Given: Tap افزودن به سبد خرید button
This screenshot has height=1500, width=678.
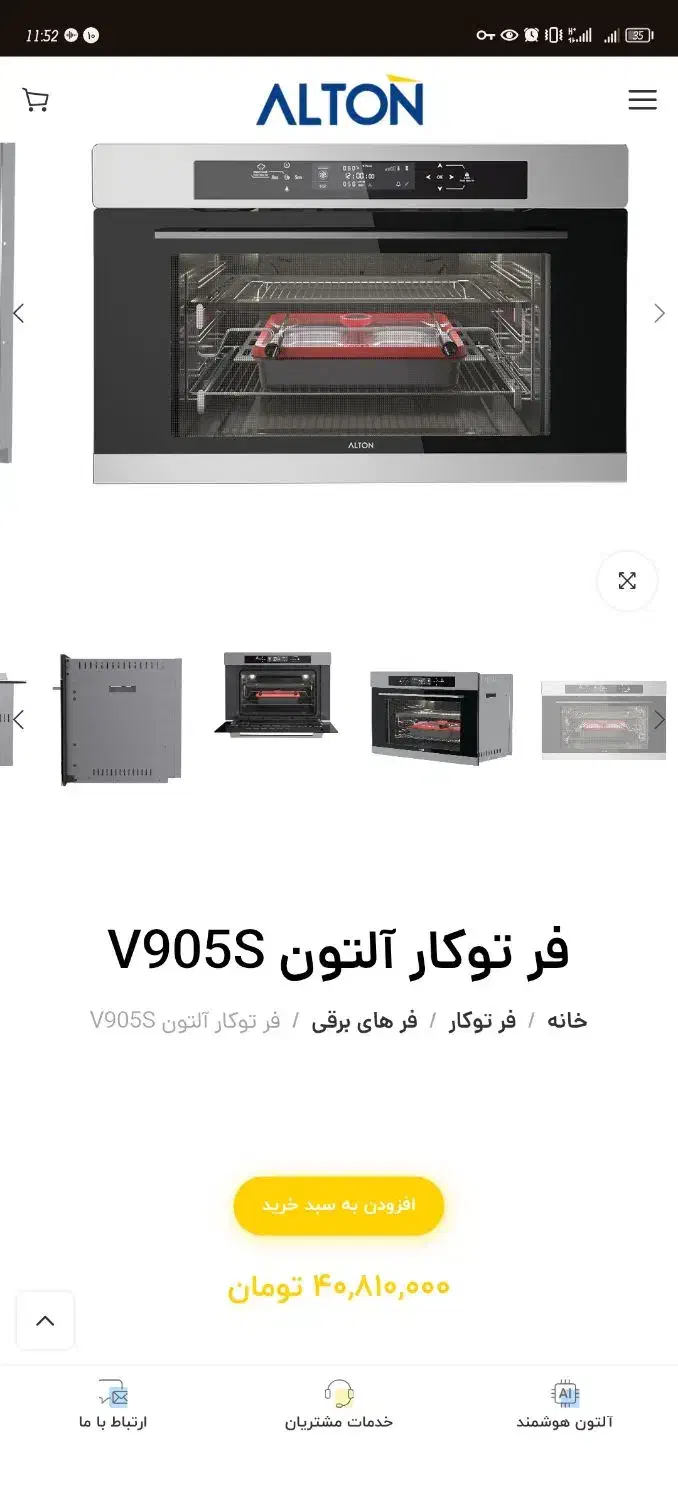Looking at the screenshot, I should point(339,1205).
